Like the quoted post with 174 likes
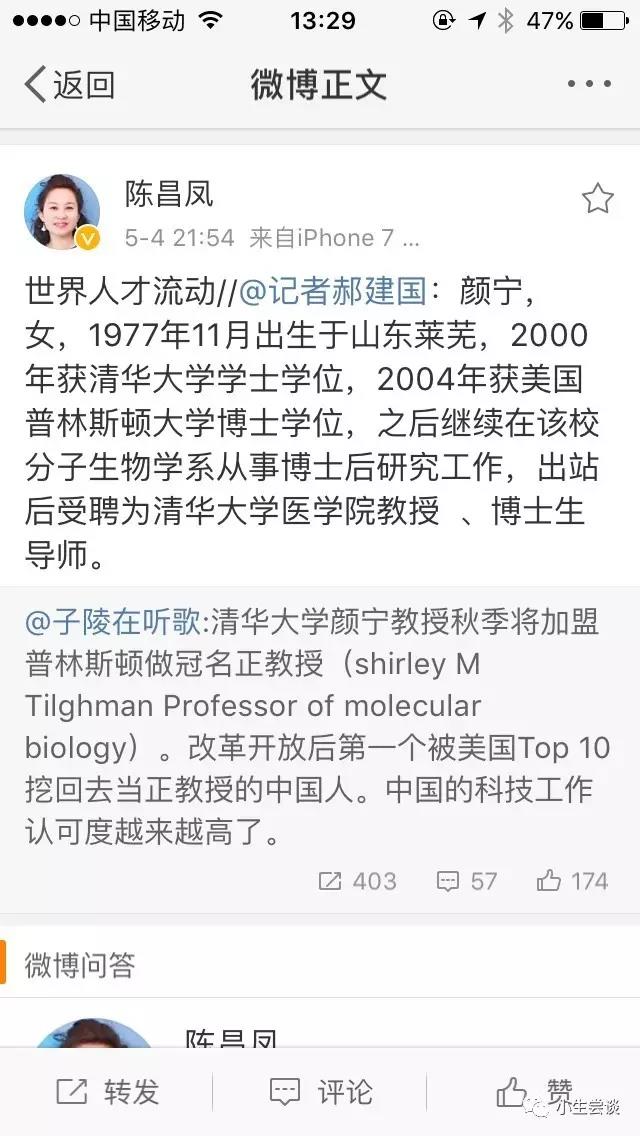Image resolution: width=640 pixels, height=1136 pixels. (x=572, y=880)
